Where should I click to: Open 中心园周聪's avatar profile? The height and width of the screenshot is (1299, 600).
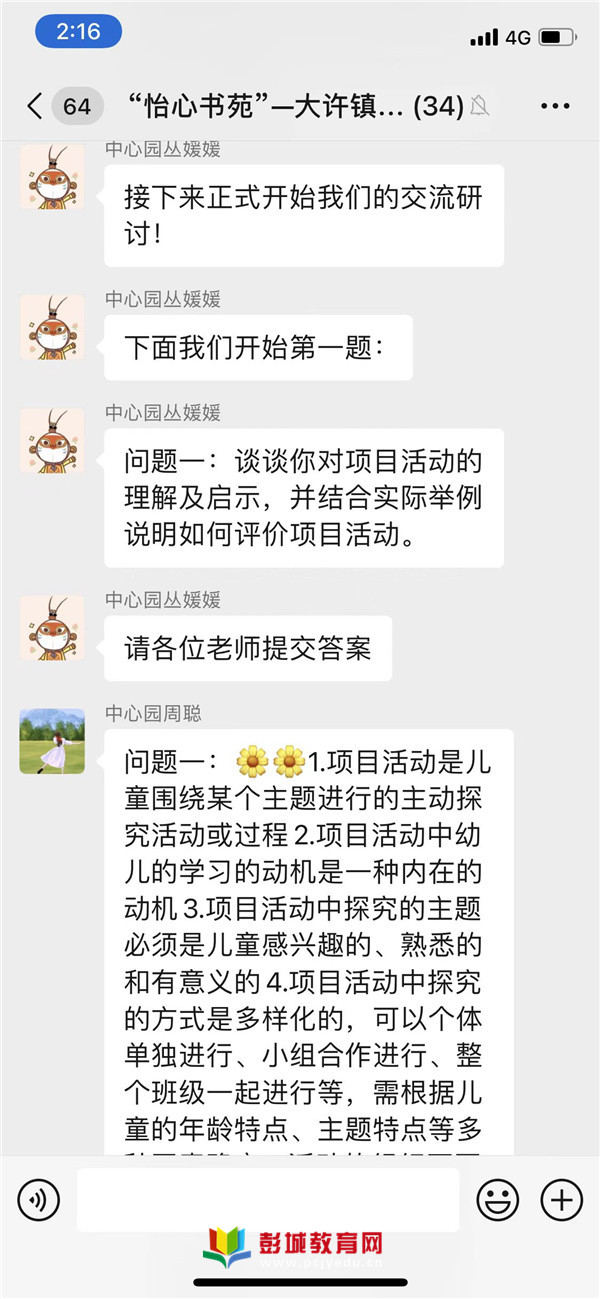pos(52,741)
